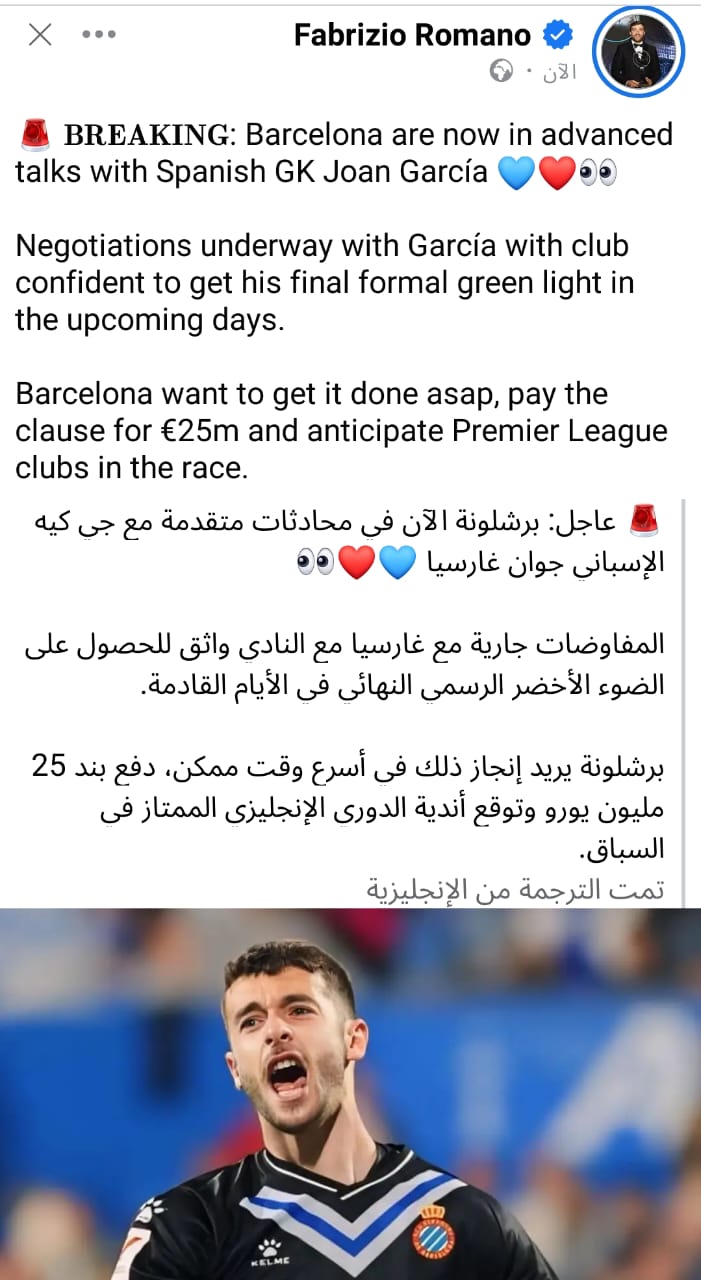
Task: Open Fabrizio Romano's profile from his name
Action: pyautogui.click(x=412, y=36)
